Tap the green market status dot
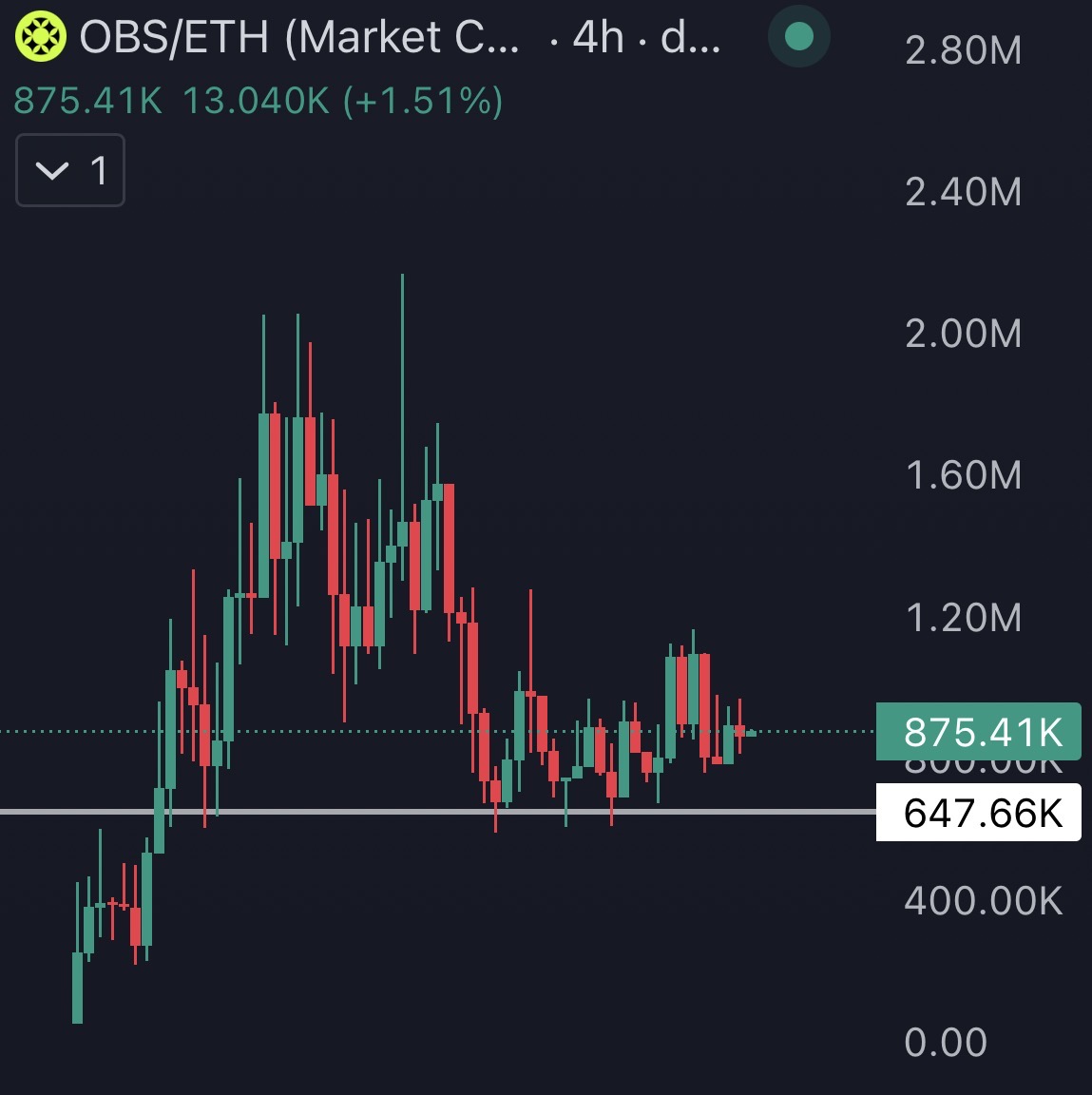1092x1095 pixels. [x=798, y=36]
